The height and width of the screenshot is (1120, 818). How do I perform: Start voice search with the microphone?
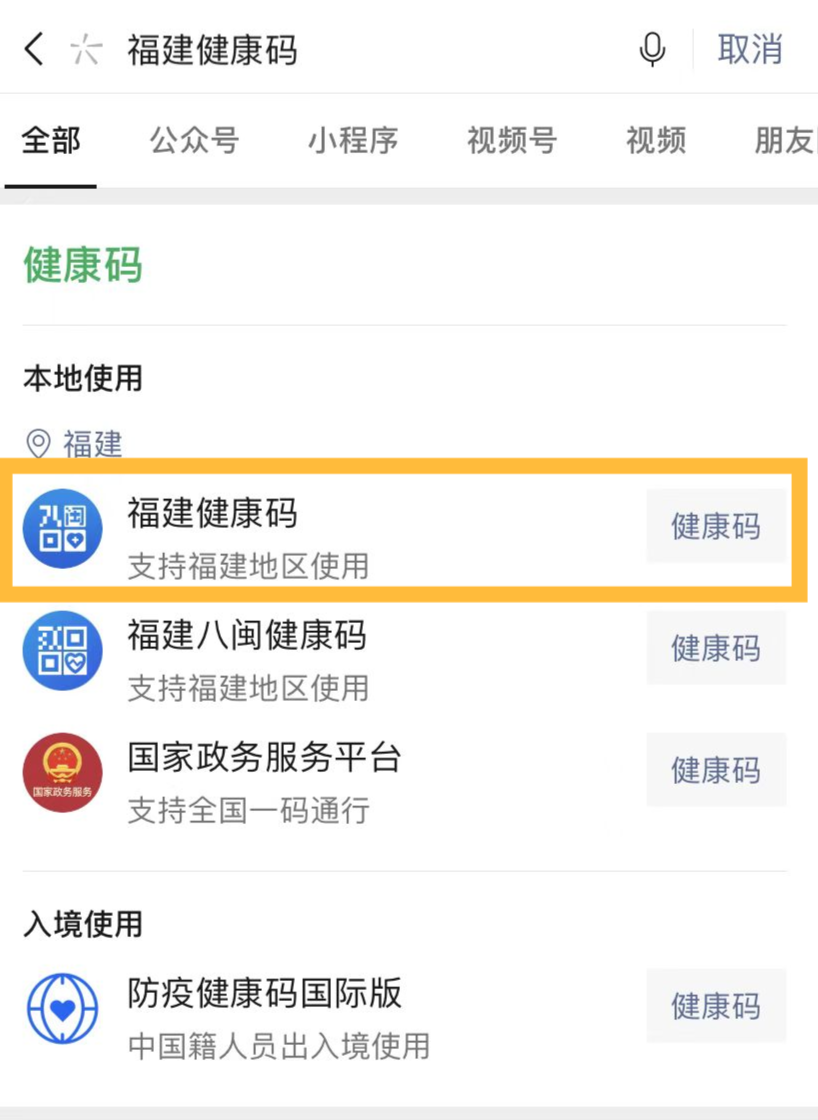pos(652,49)
